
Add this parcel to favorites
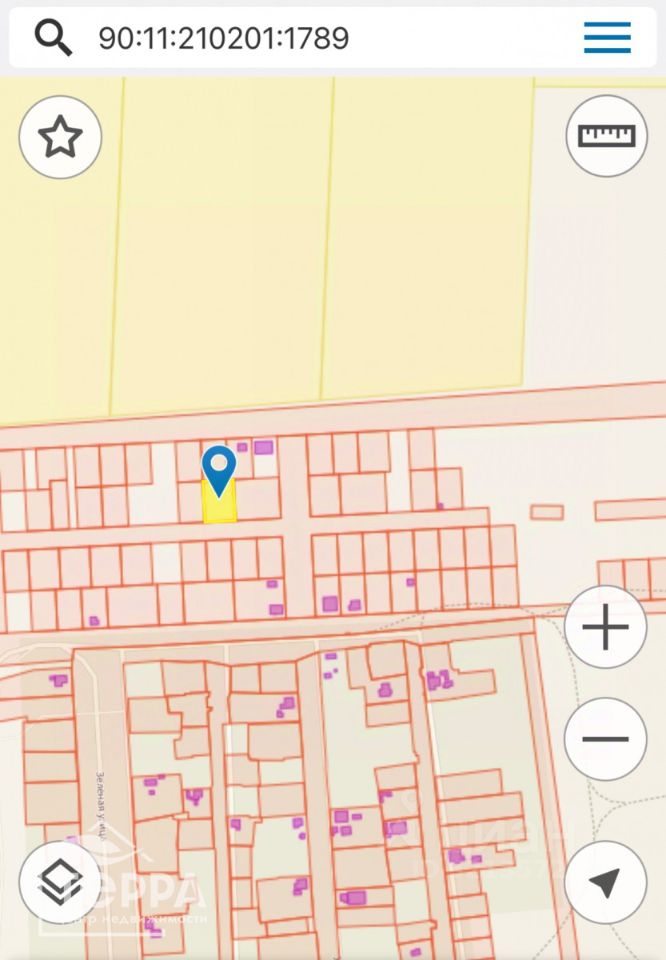click(x=60, y=137)
